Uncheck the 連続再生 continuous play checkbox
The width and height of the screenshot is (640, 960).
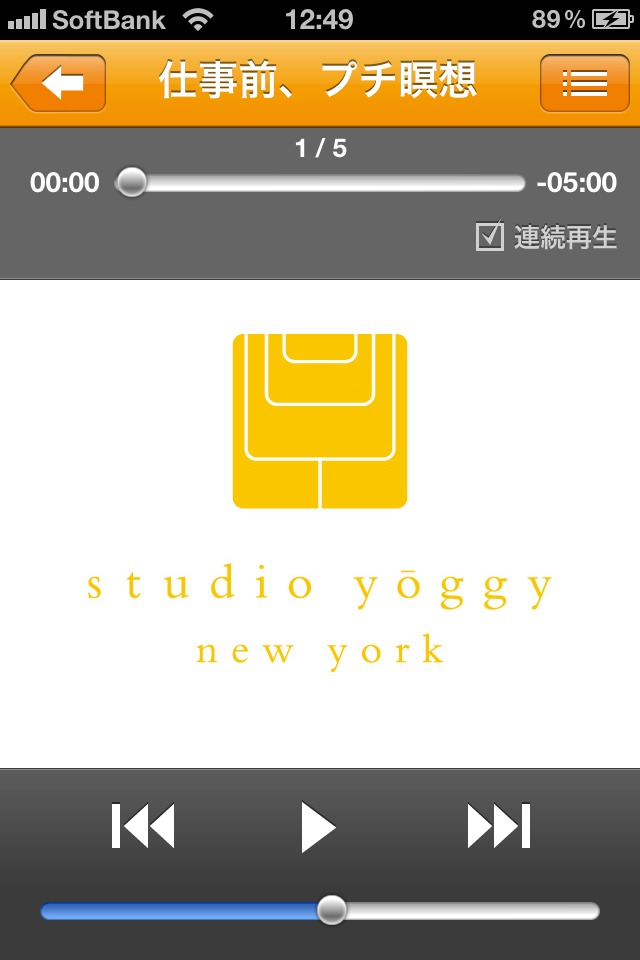(489, 237)
